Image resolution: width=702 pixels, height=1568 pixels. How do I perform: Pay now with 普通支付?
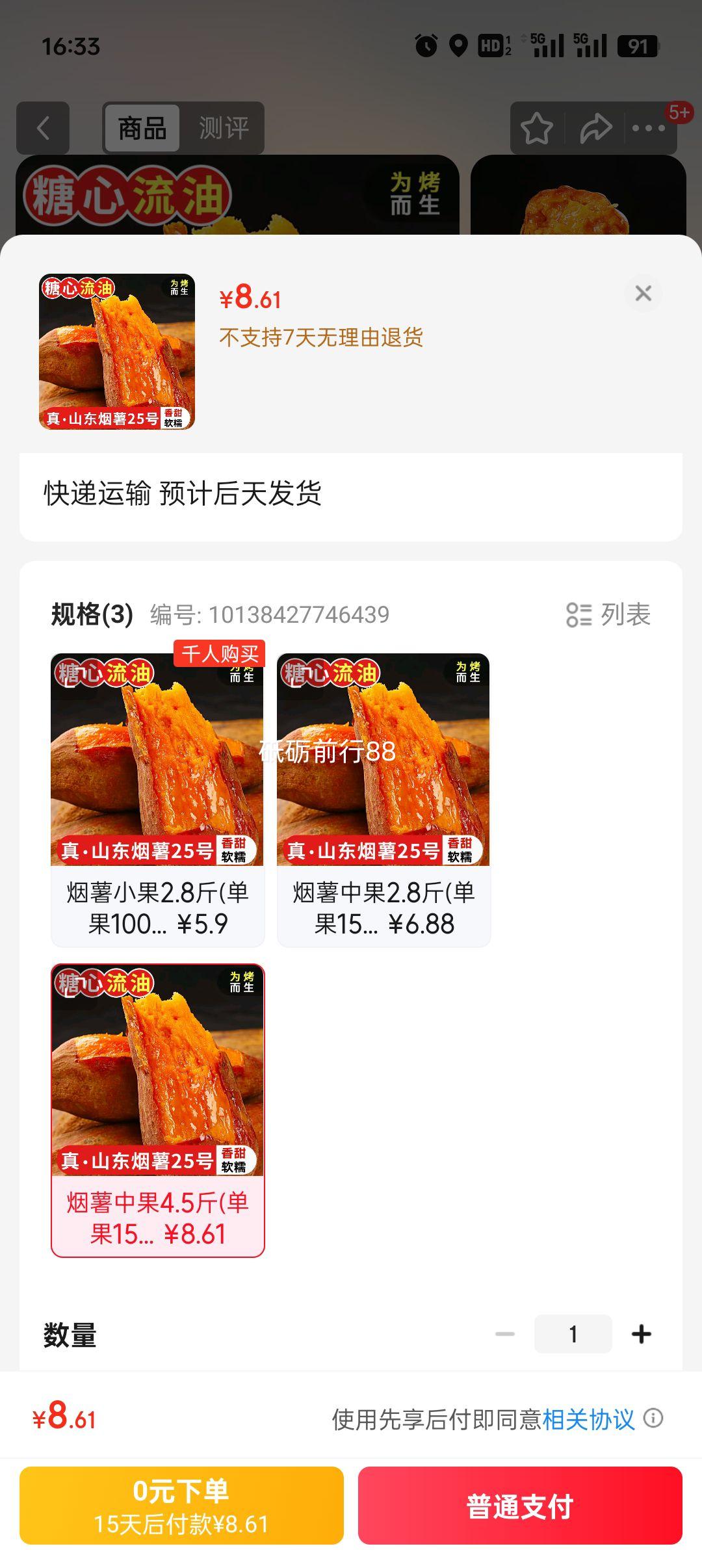[519, 1505]
